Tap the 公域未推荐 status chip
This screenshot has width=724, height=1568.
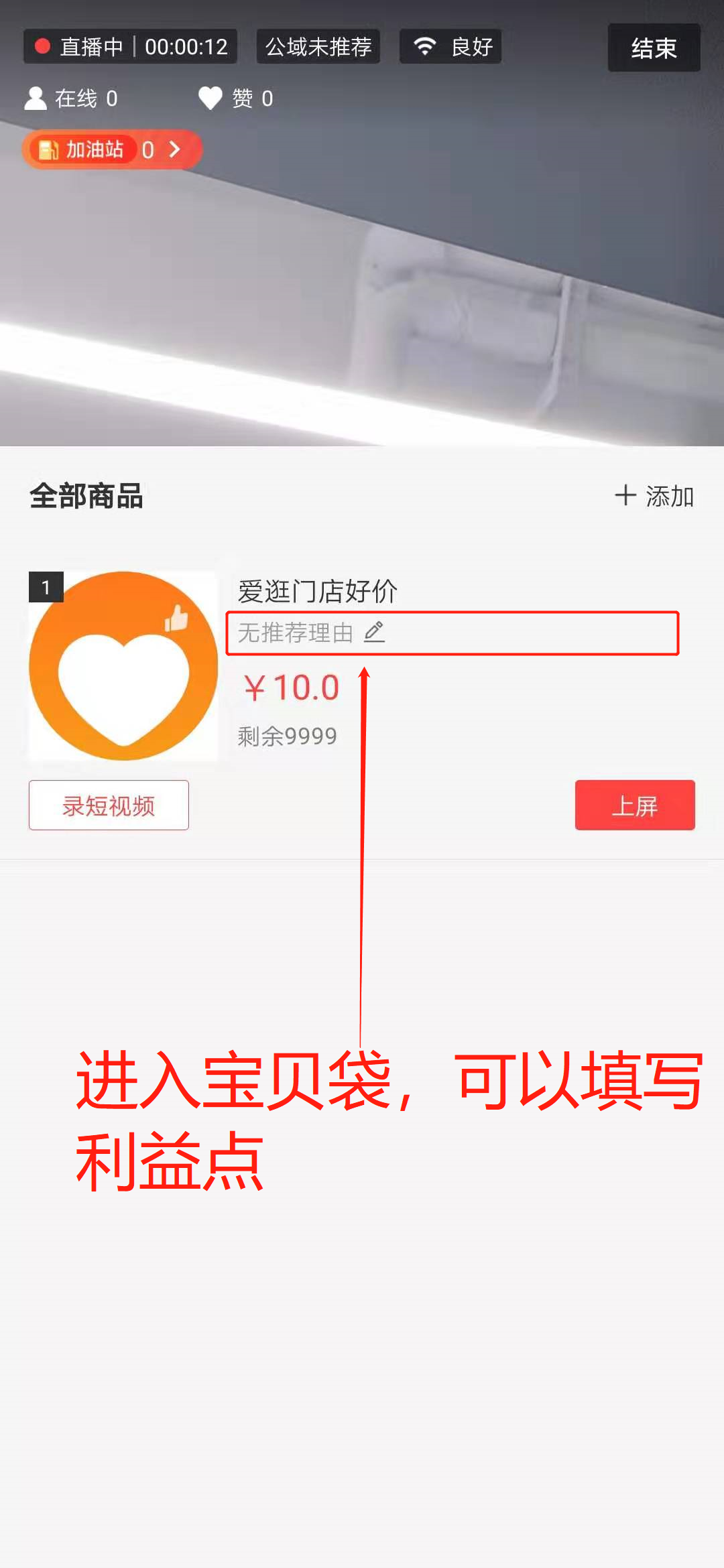pyautogui.click(x=318, y=47)
